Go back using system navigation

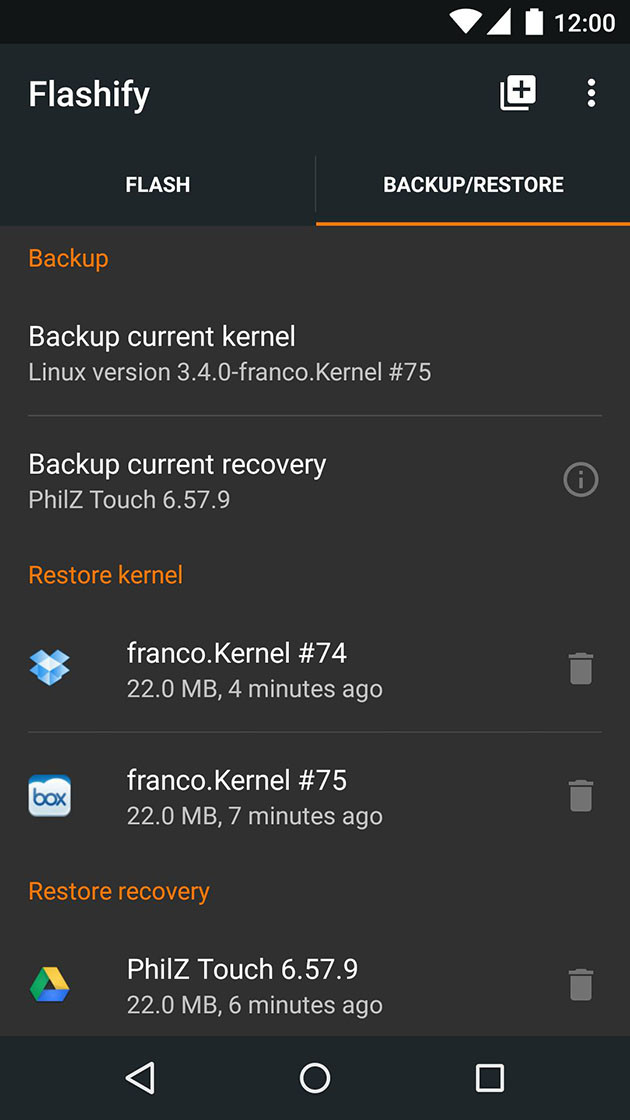coord(140,1077)
